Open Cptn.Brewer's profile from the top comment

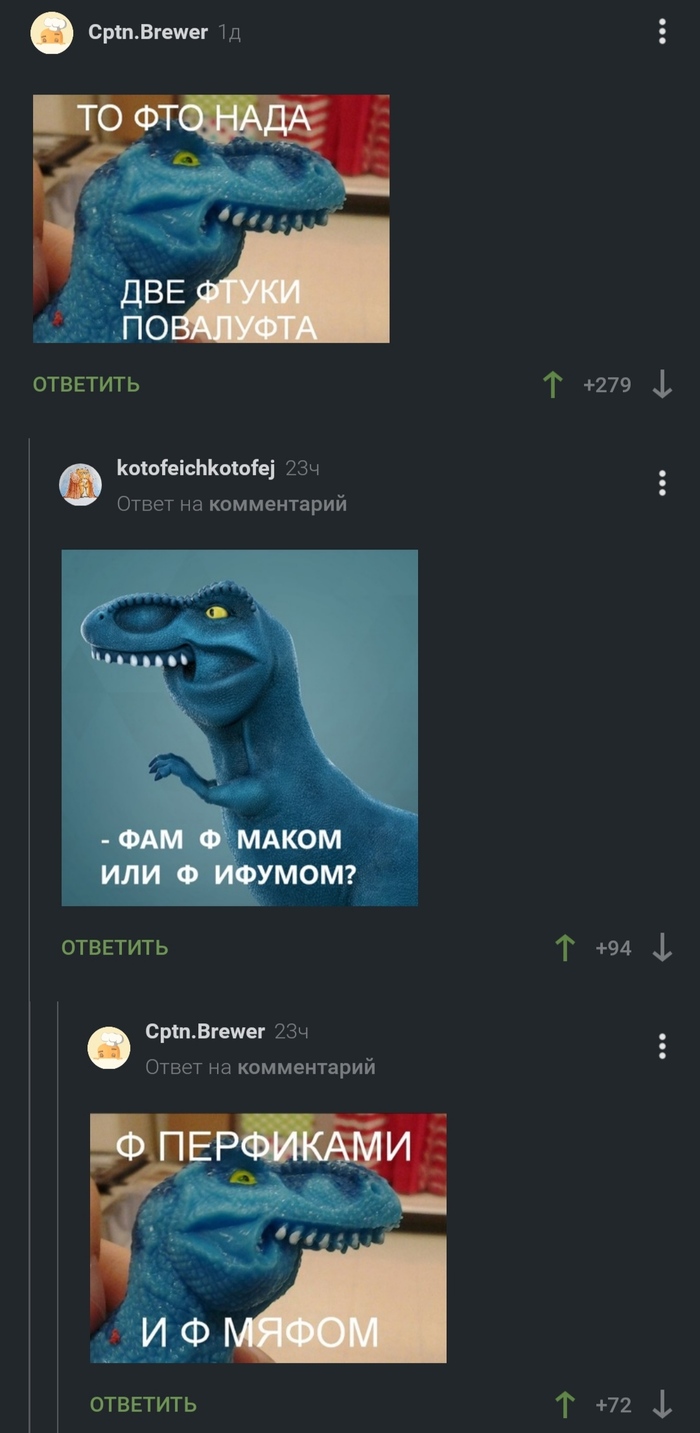[x=147, y=32]
